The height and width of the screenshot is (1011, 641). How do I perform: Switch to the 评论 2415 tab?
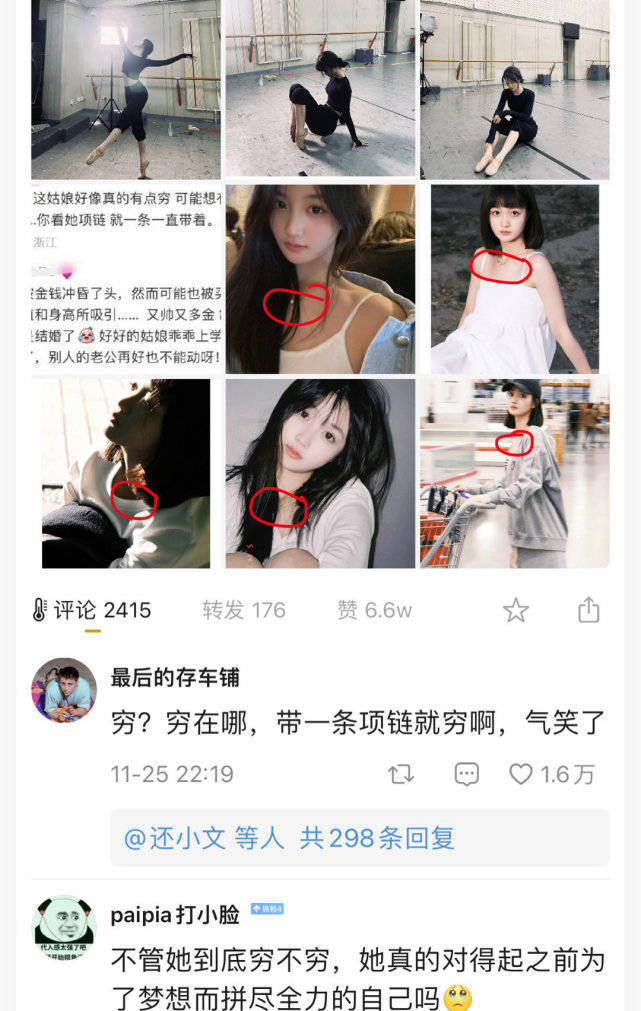[92, 610]
